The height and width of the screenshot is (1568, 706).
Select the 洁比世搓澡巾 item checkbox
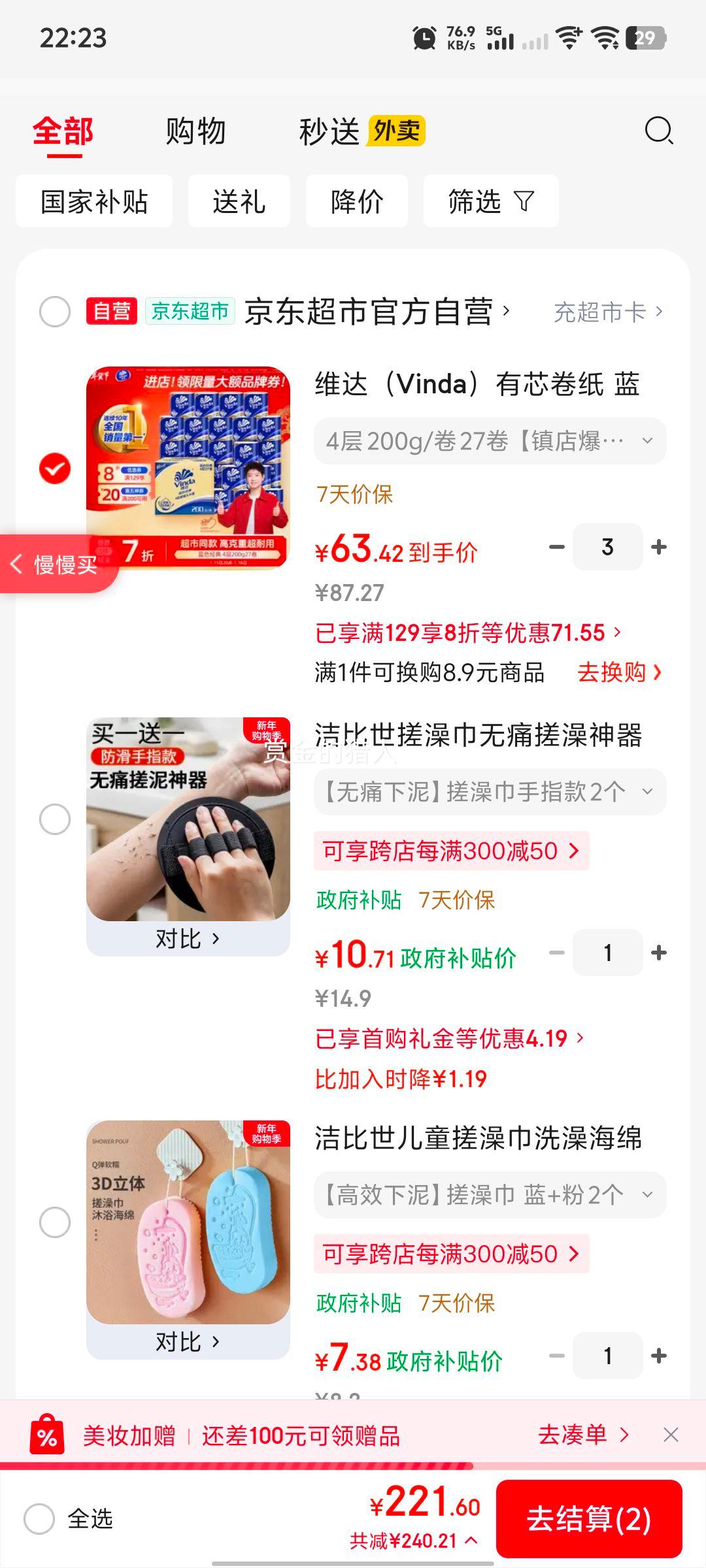click(55, 819)
